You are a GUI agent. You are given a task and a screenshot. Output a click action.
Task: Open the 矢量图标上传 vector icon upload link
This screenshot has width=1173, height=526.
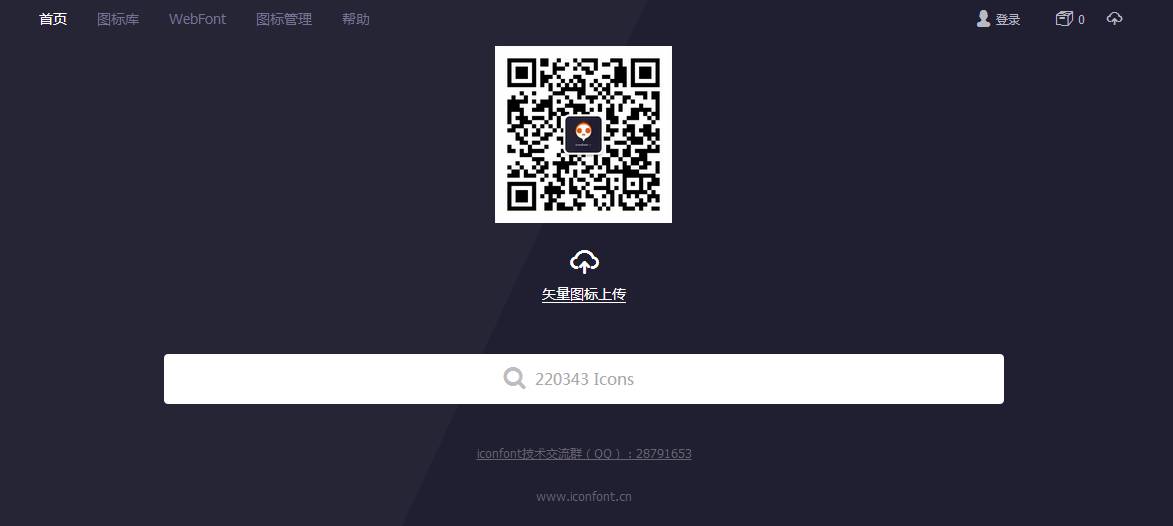pyautogui.click(x=584, y=294)
